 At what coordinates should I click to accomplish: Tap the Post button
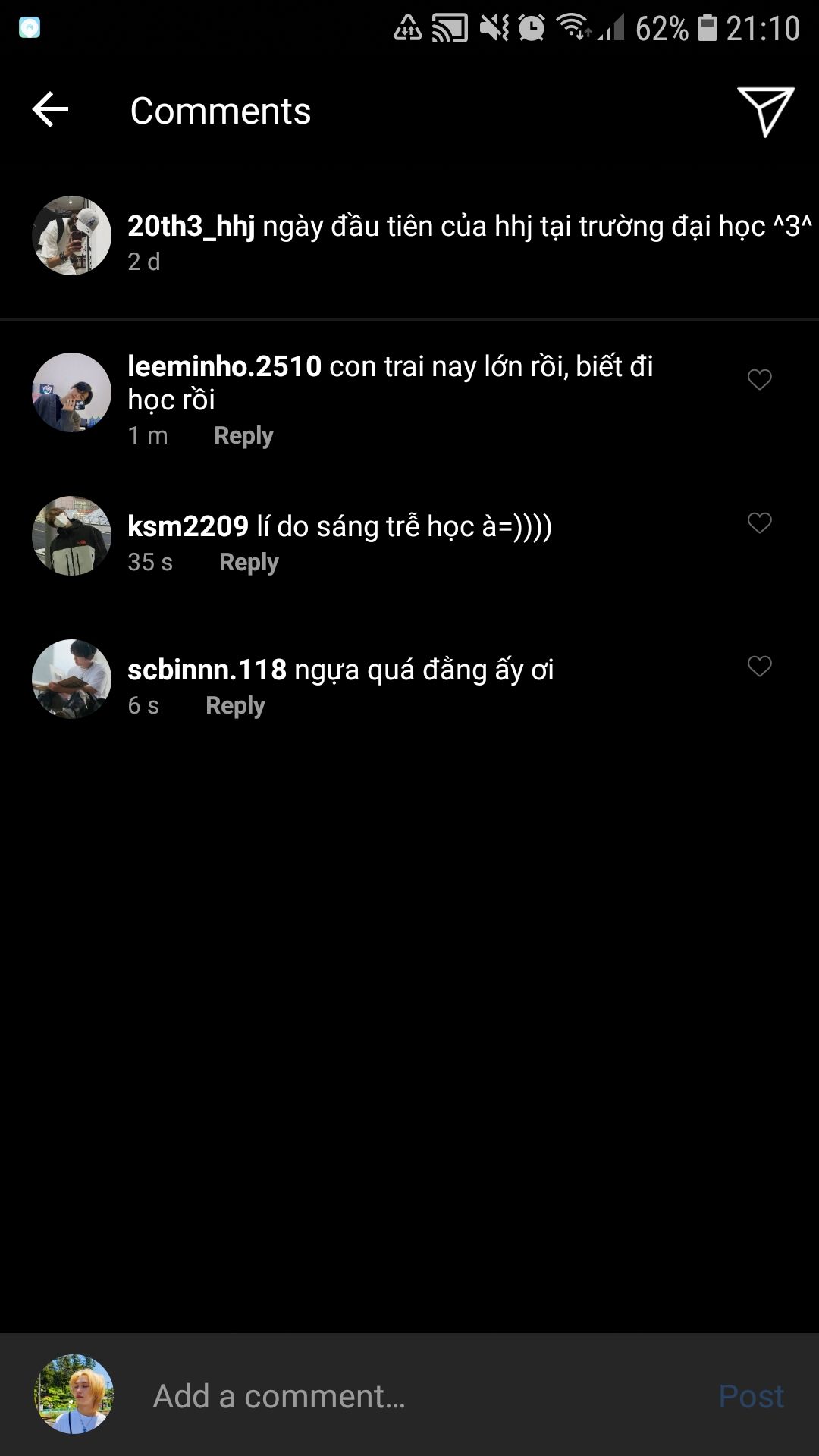751,1395
